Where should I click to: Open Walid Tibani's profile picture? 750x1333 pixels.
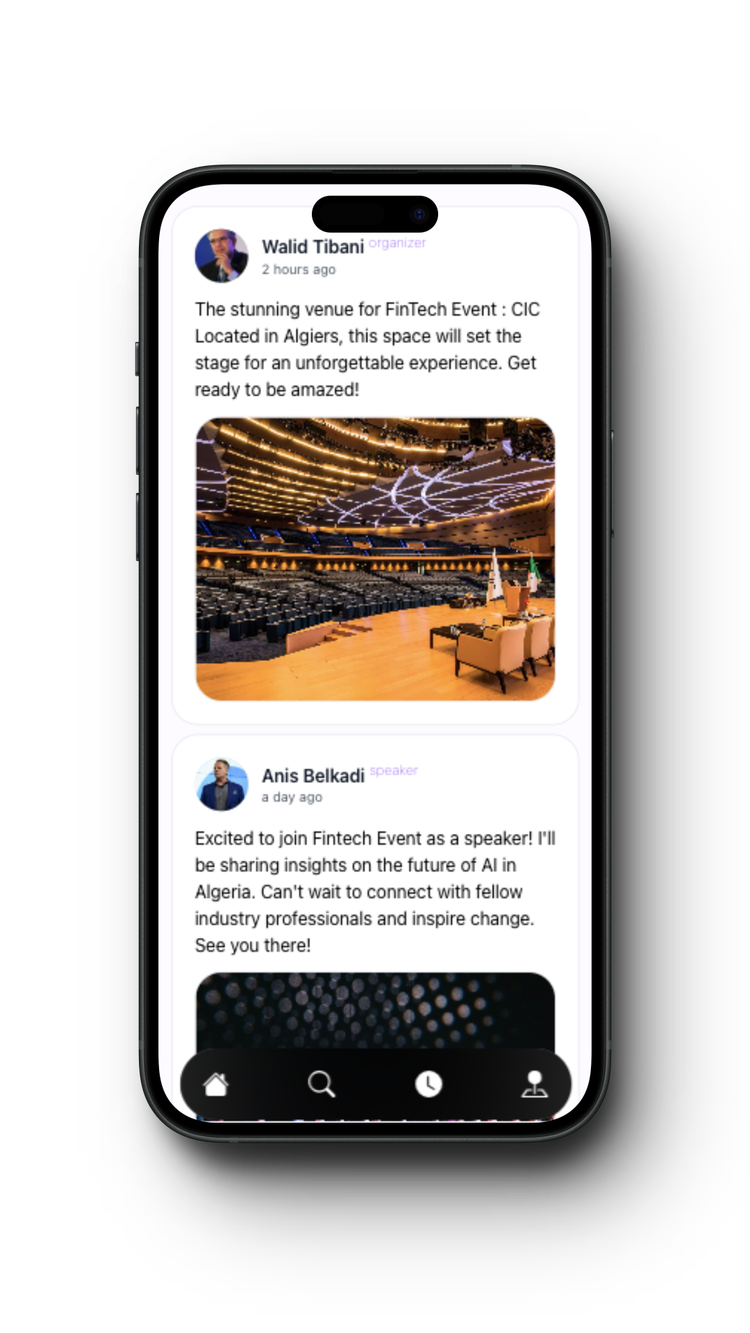click(221, 256)
